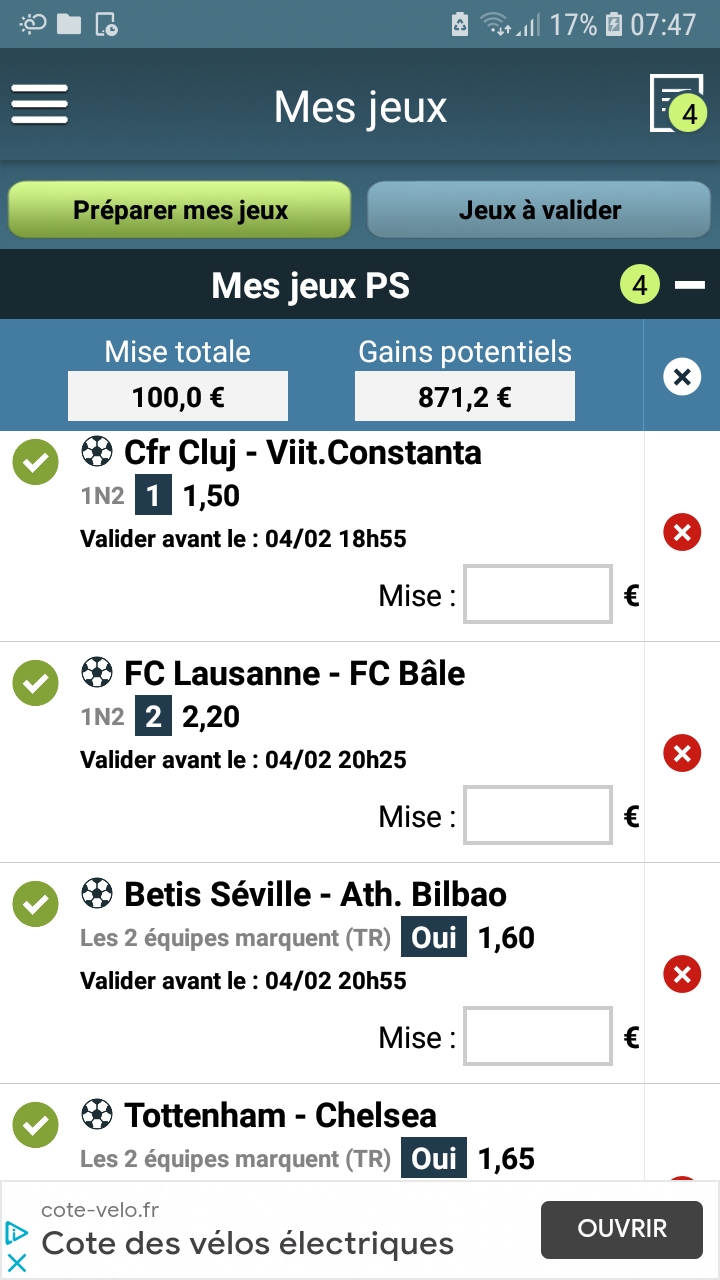Uncheck the Cfr Cluj - Viit.Constanta bet
Viewport: 720px width, 1280px height.
pos(35,463)
